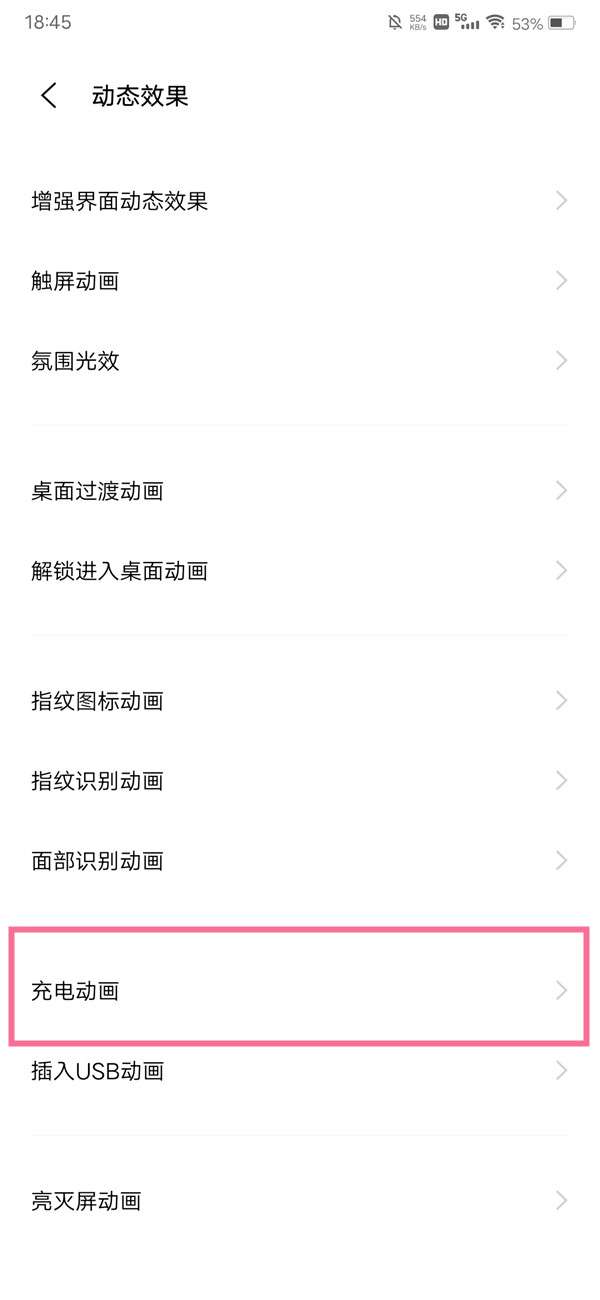
Task: Go back from 动态效果 page
Action: pyautogui.click(x=48, y=96)
